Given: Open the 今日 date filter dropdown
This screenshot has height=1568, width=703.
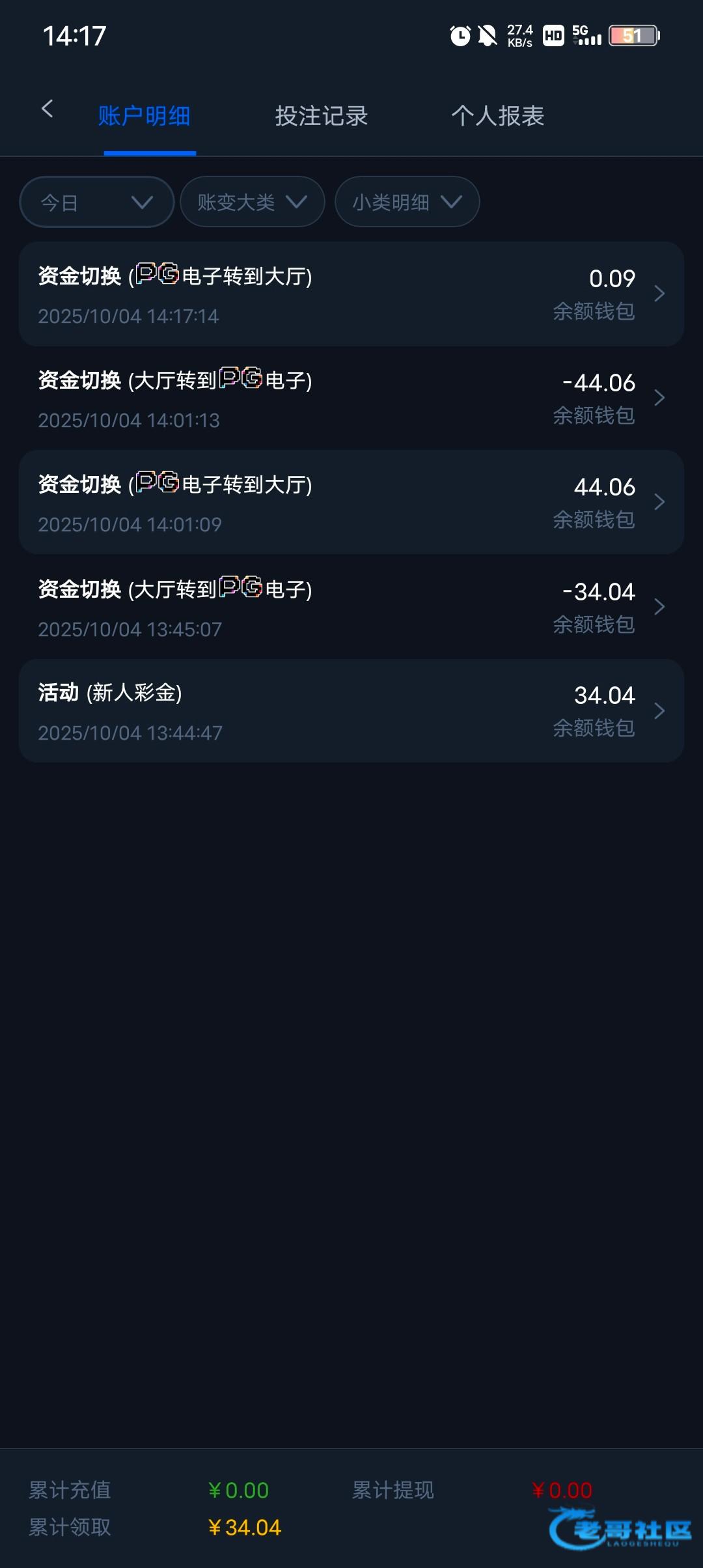Looking at the screenshot, I should 96,203.
